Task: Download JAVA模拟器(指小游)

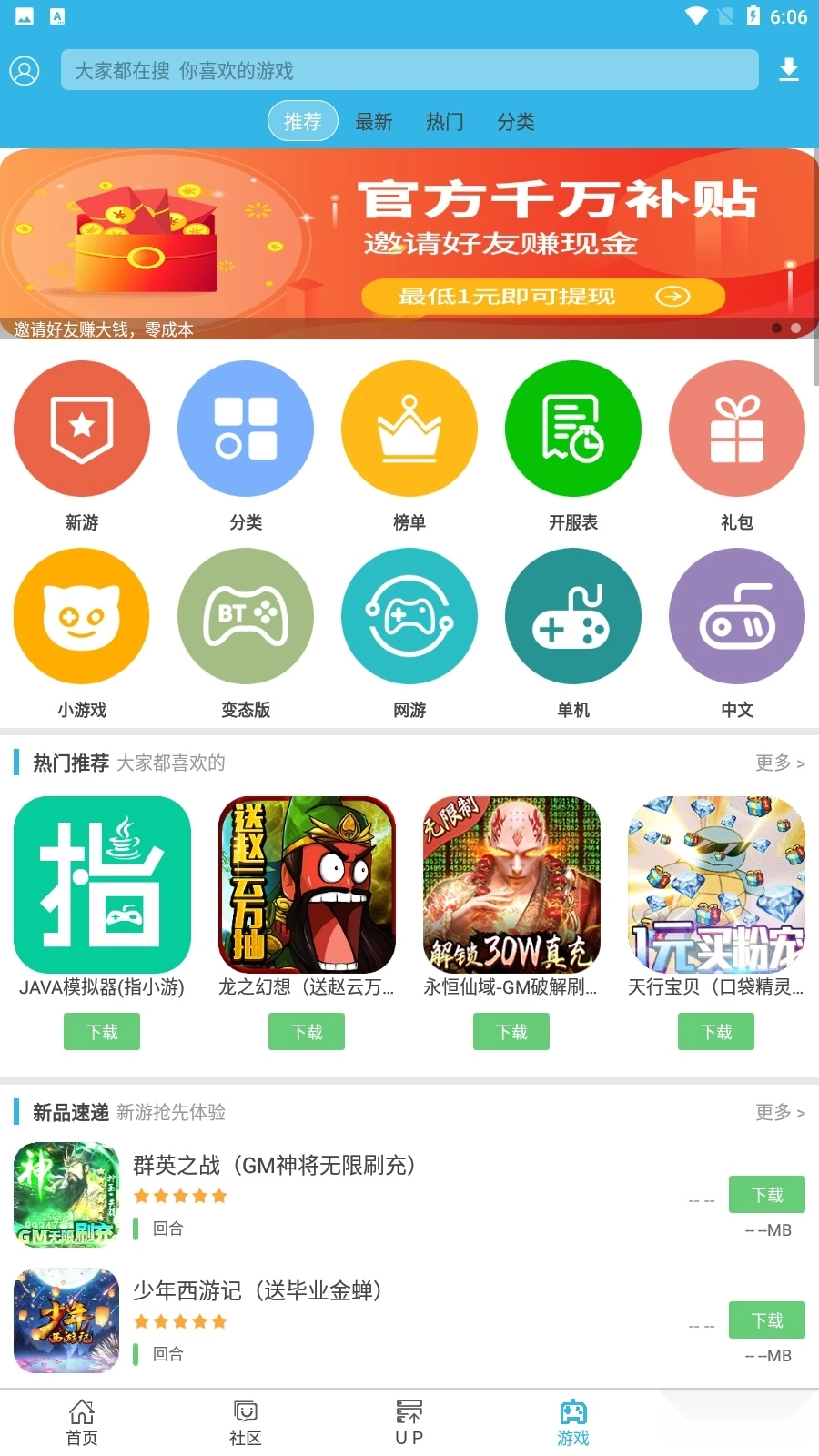Action: [x=101, y=1031]
